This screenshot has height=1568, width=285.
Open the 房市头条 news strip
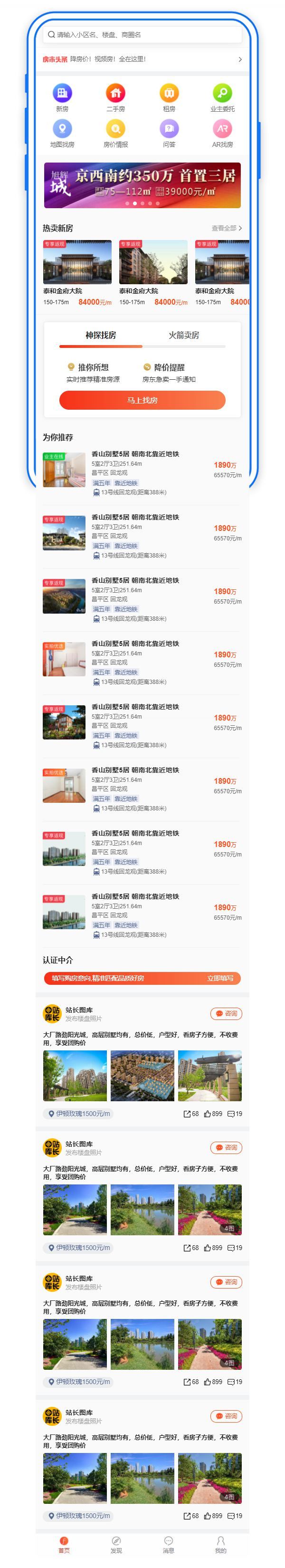142,59
